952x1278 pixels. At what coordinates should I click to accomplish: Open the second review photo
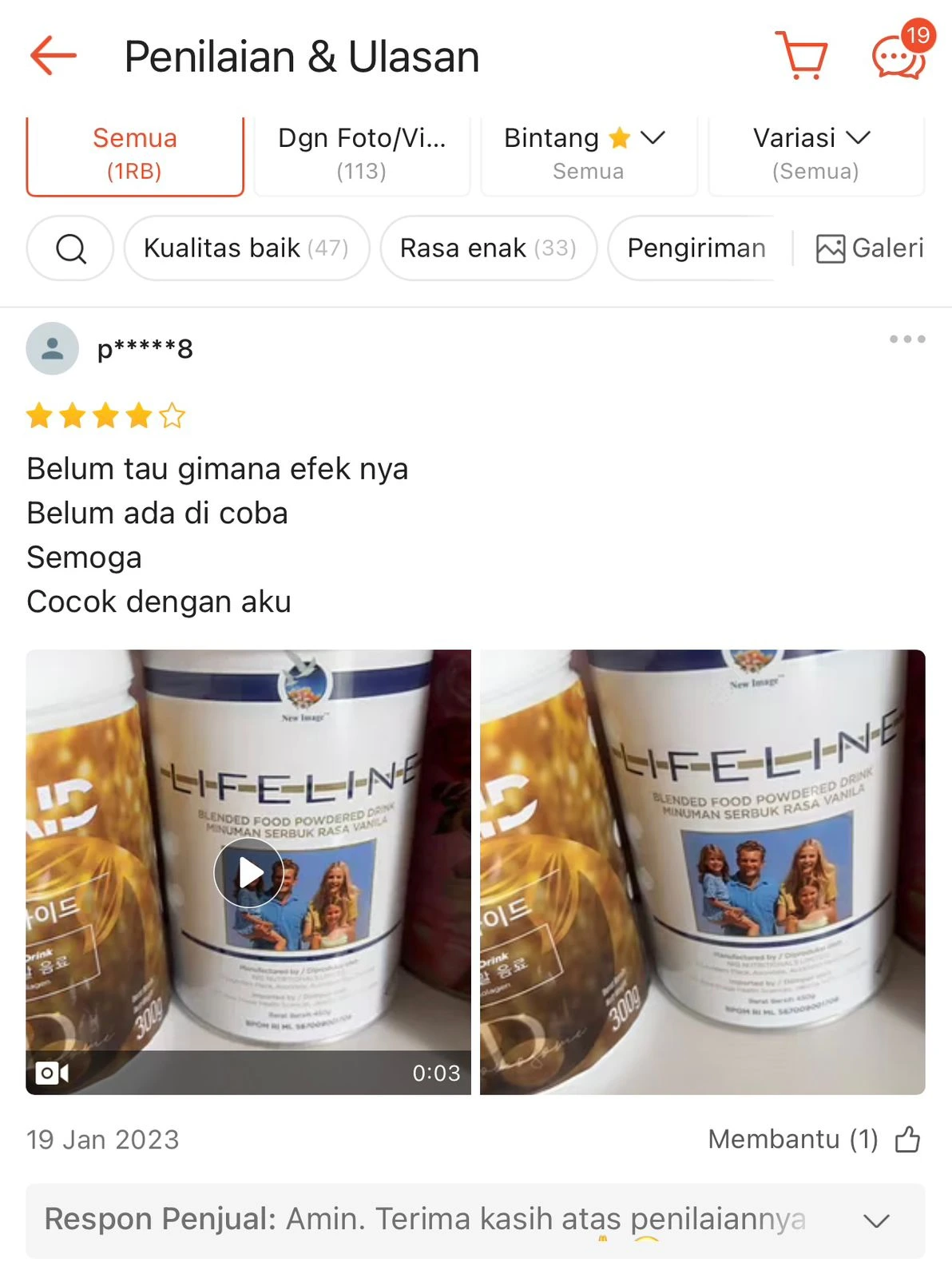click(x=702, y=872)
